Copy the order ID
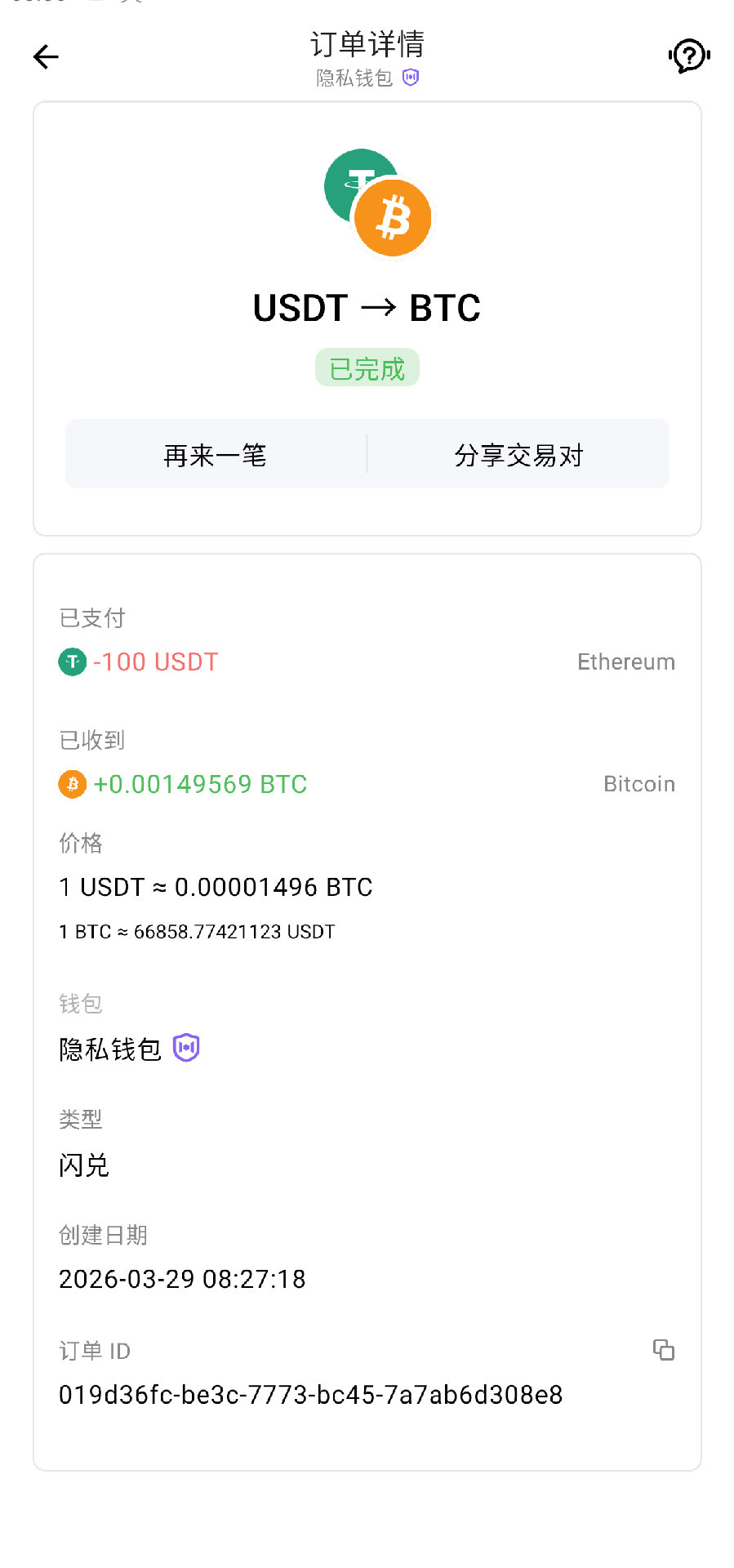This screenshot has height=1568, width=734. [663, 1350]
